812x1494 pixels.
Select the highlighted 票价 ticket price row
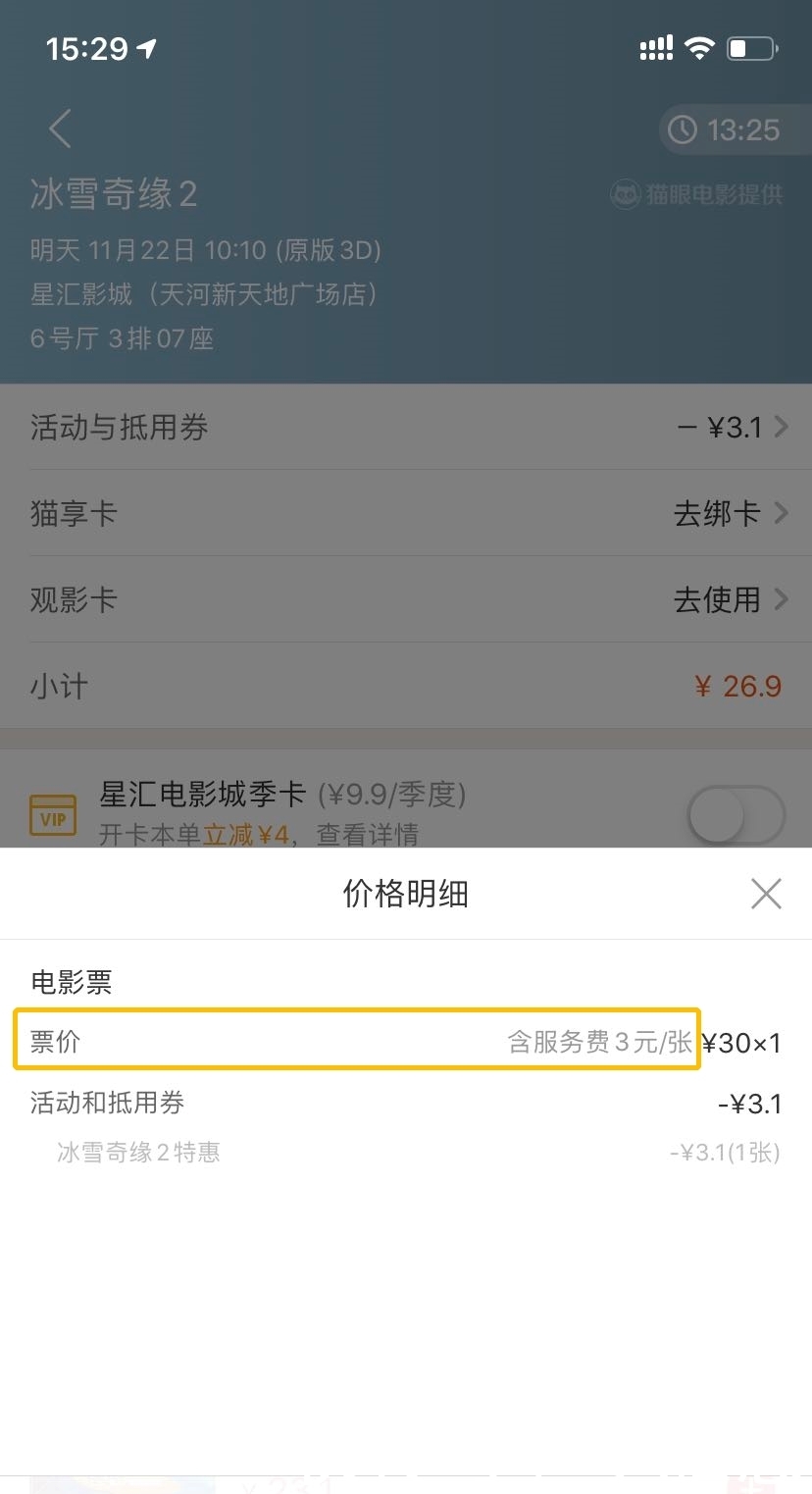point(356,1042)
